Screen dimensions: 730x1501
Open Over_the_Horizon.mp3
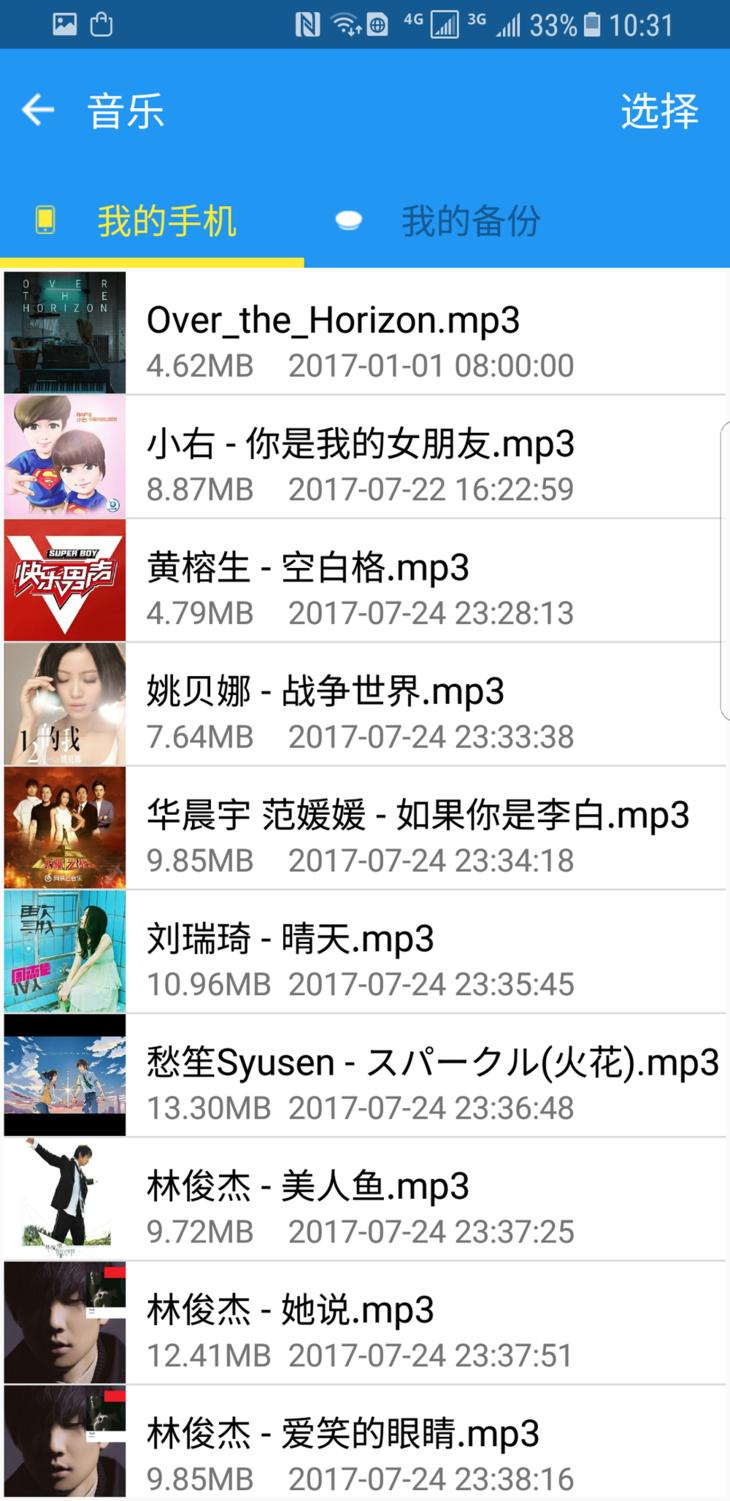pyautogui.click(x=365, y=332)
